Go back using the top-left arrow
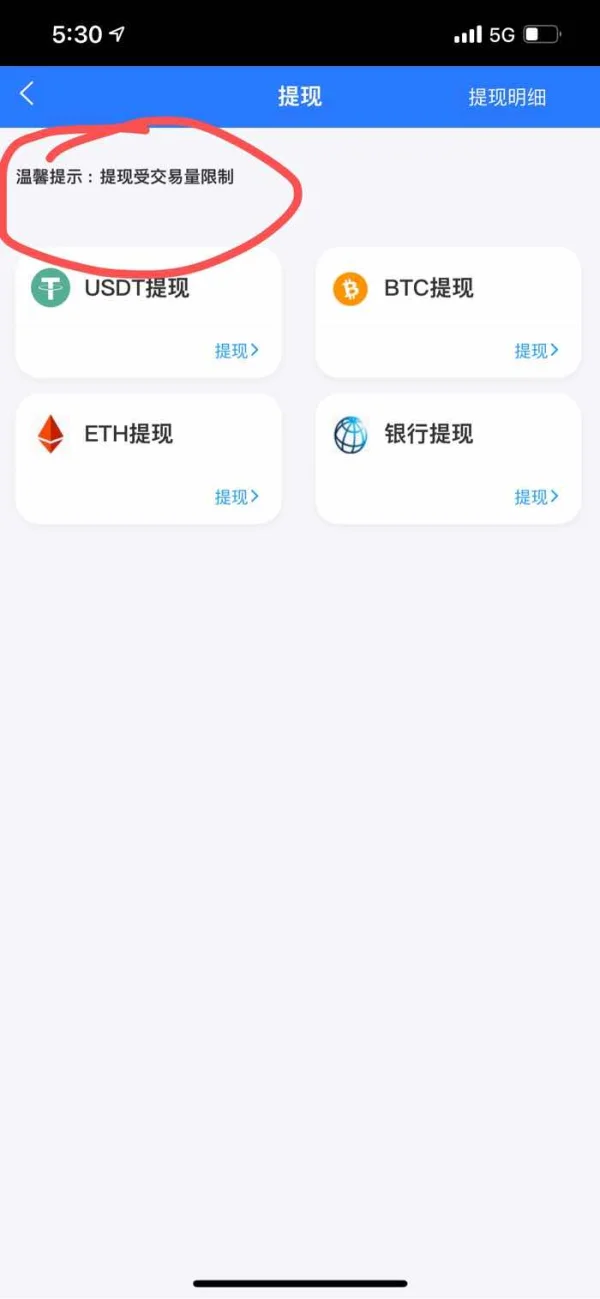 pyautogui.click(x=27, y=95)
